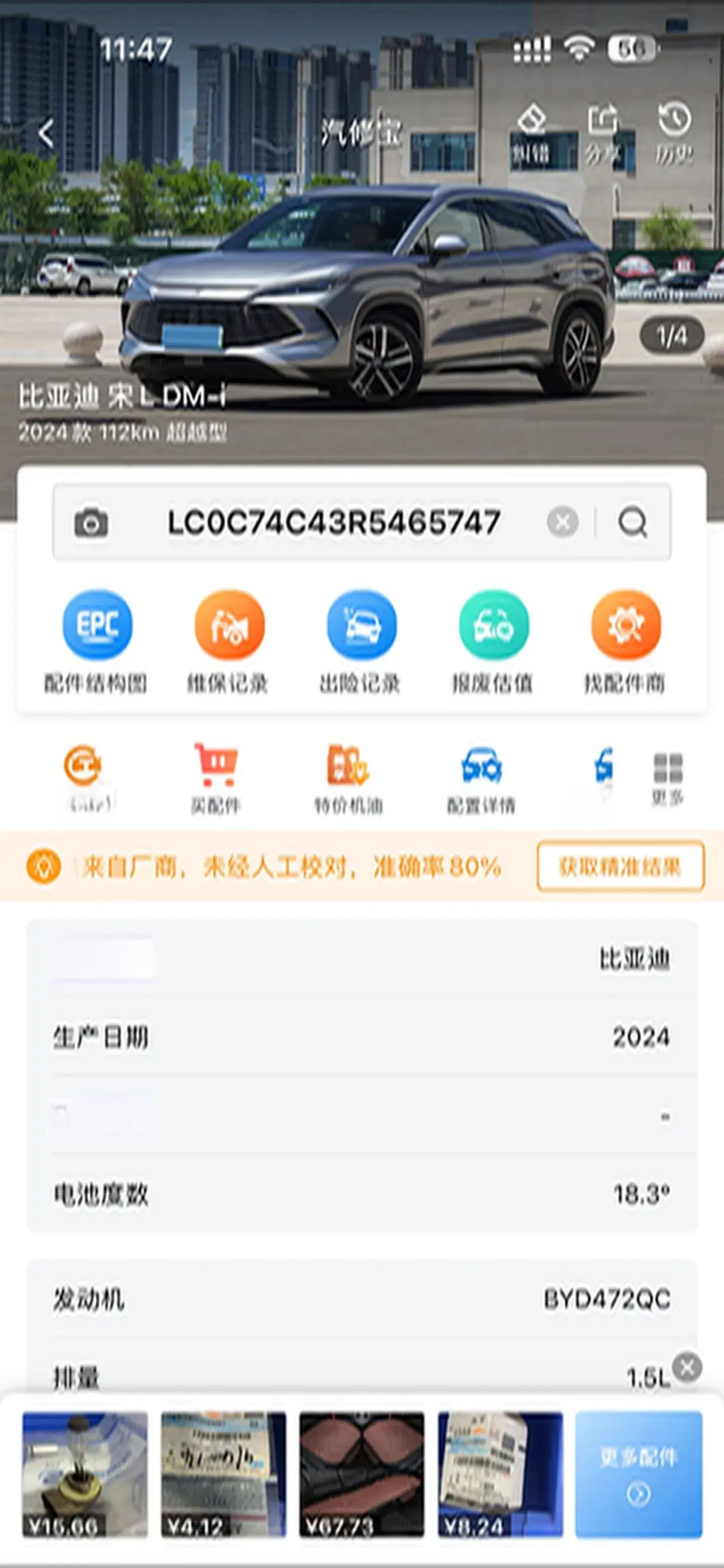Open the 历史 query history

tap(674, 132)
